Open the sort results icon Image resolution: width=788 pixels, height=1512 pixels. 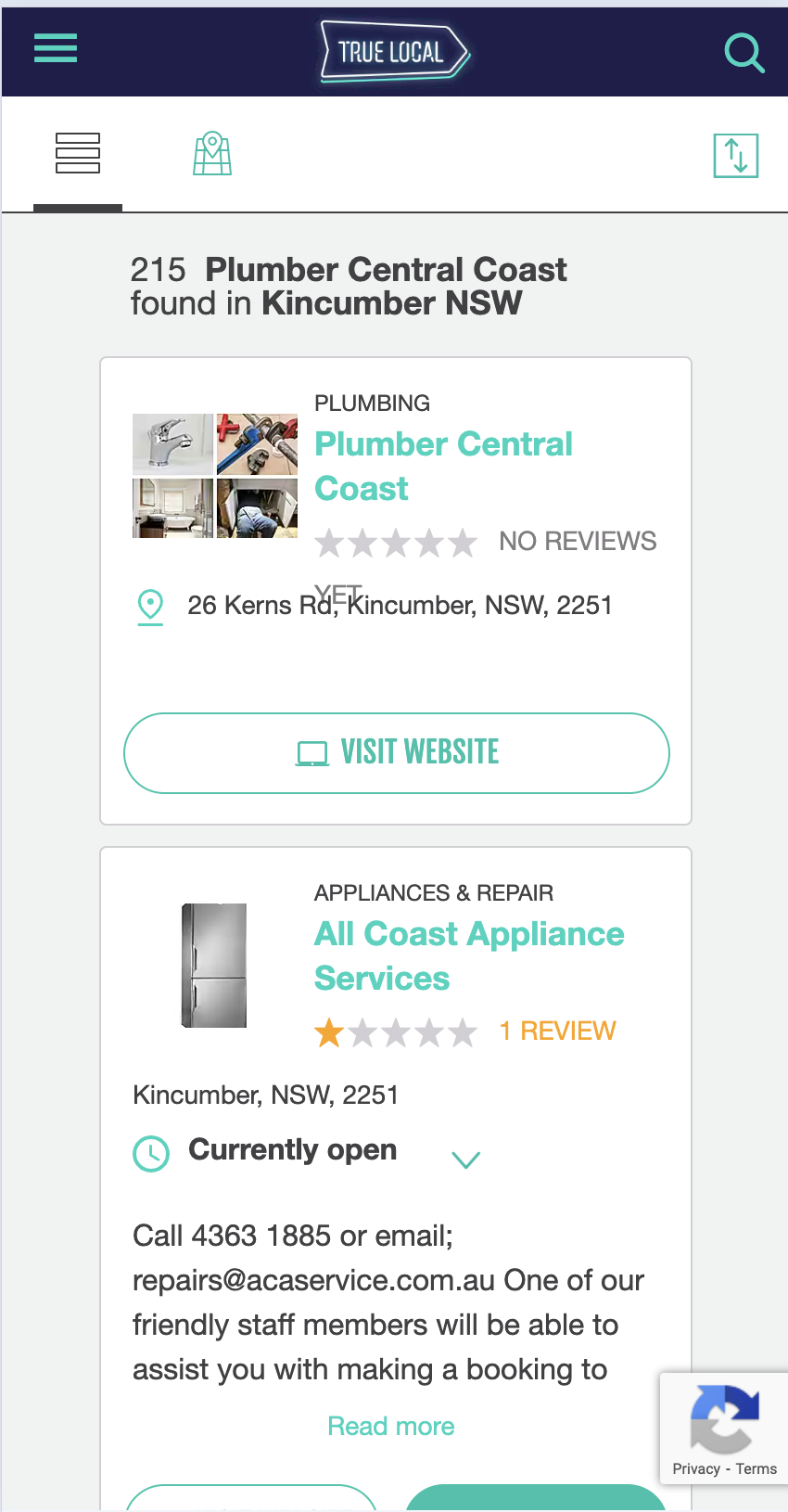[x=735, y=154]
